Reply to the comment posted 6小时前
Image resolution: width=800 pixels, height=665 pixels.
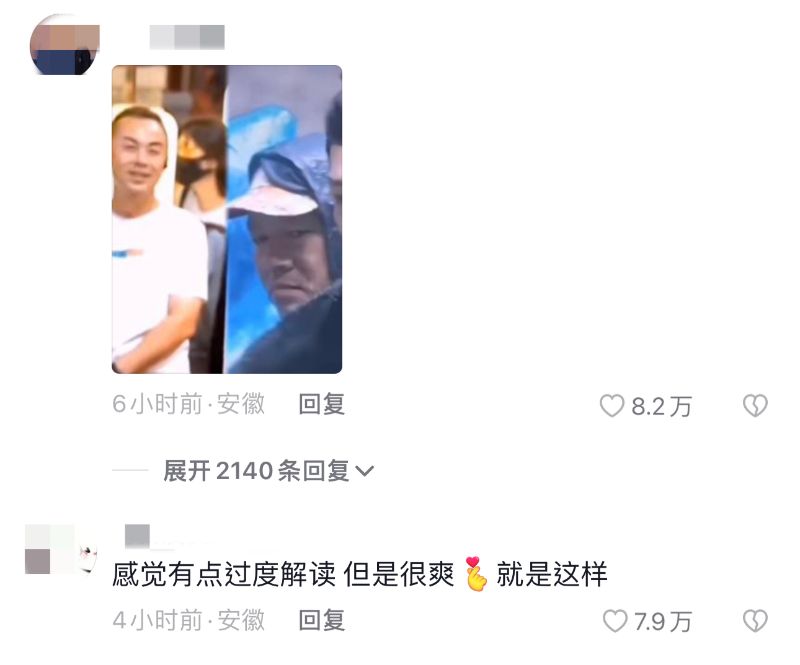pos(322,404)
